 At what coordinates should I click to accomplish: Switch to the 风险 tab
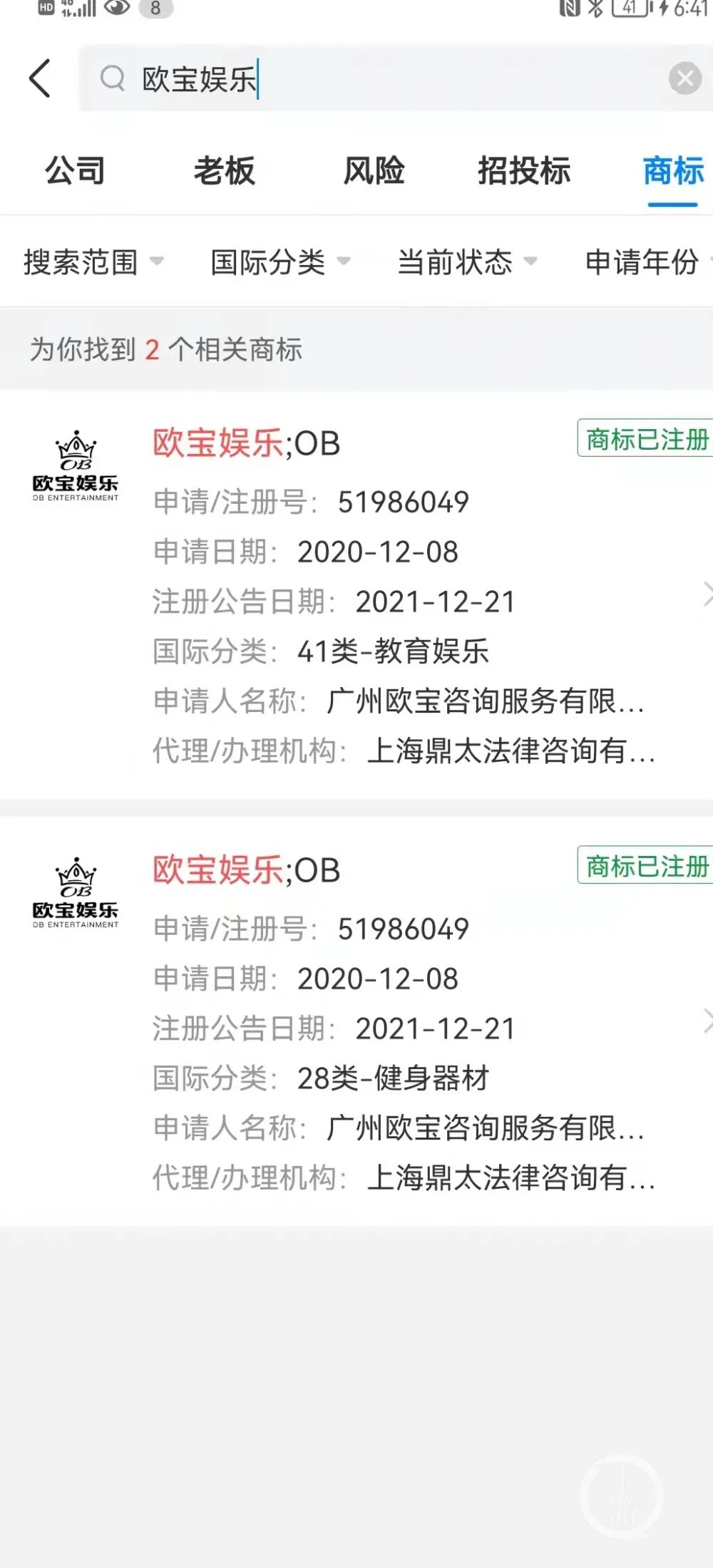[374, 171]
